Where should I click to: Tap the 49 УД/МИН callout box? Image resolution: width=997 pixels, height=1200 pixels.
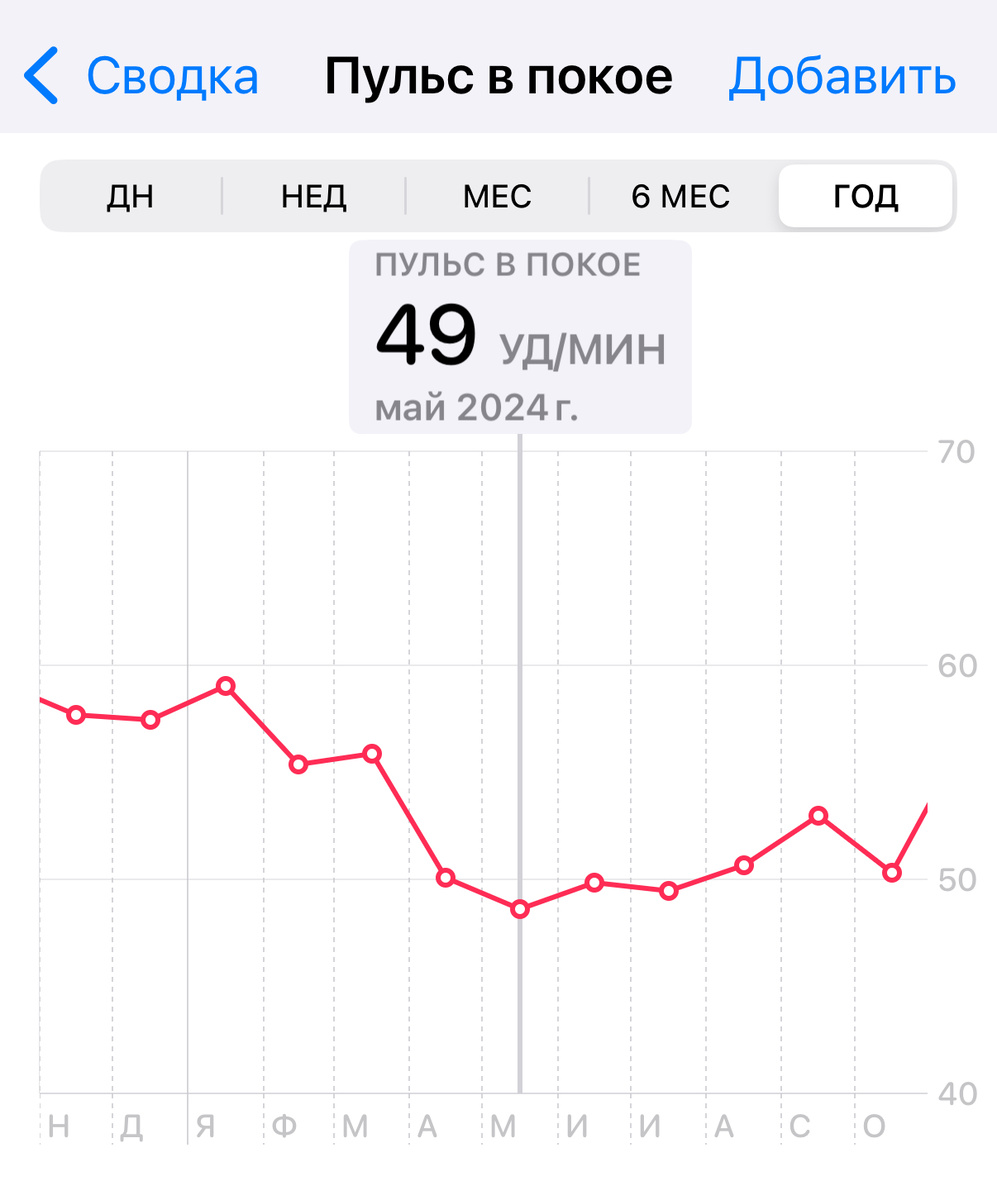[519, 335]
